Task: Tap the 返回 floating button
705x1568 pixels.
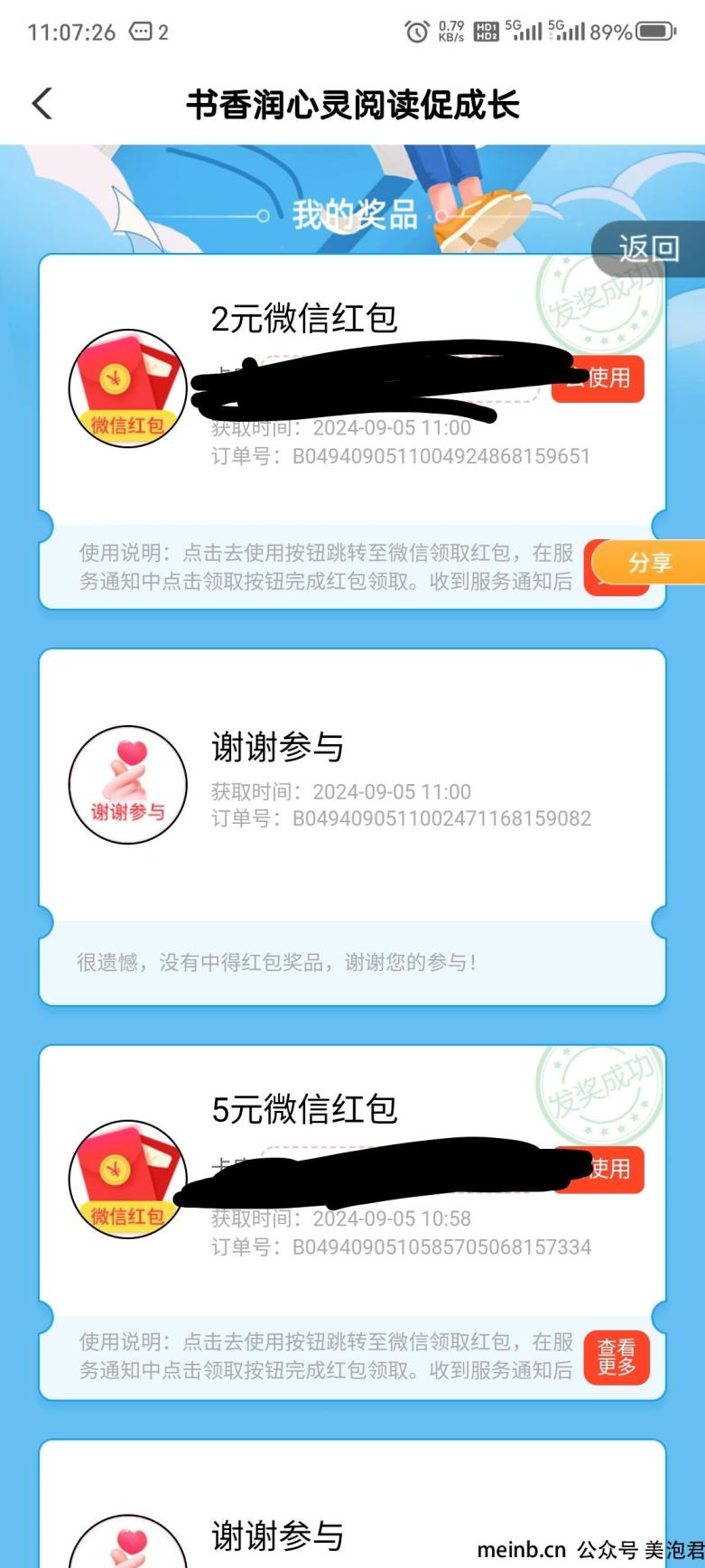Action: (648, 248)
